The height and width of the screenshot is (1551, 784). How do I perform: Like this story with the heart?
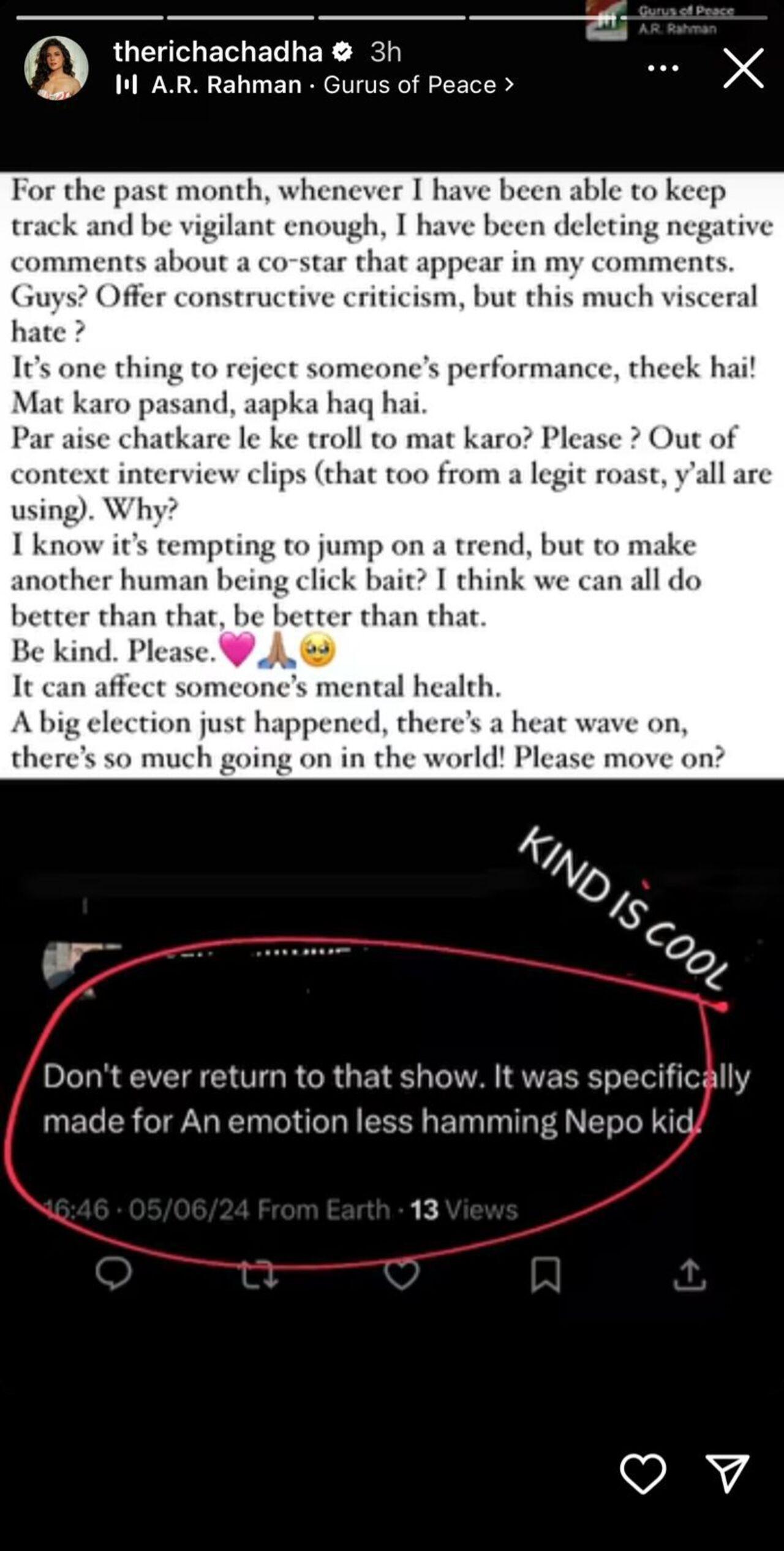643,1473
